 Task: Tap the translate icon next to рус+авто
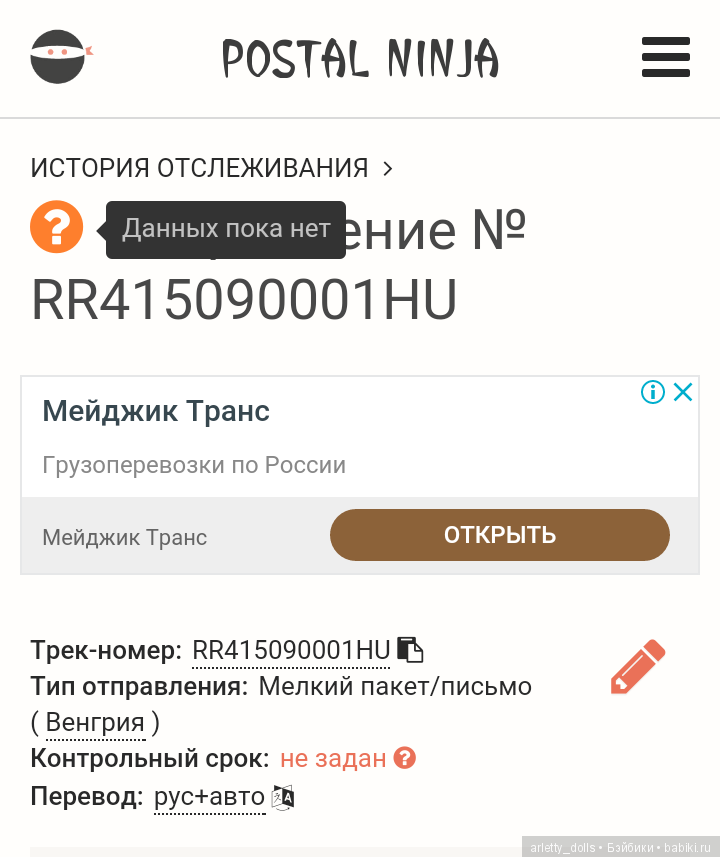pos(284,797)
